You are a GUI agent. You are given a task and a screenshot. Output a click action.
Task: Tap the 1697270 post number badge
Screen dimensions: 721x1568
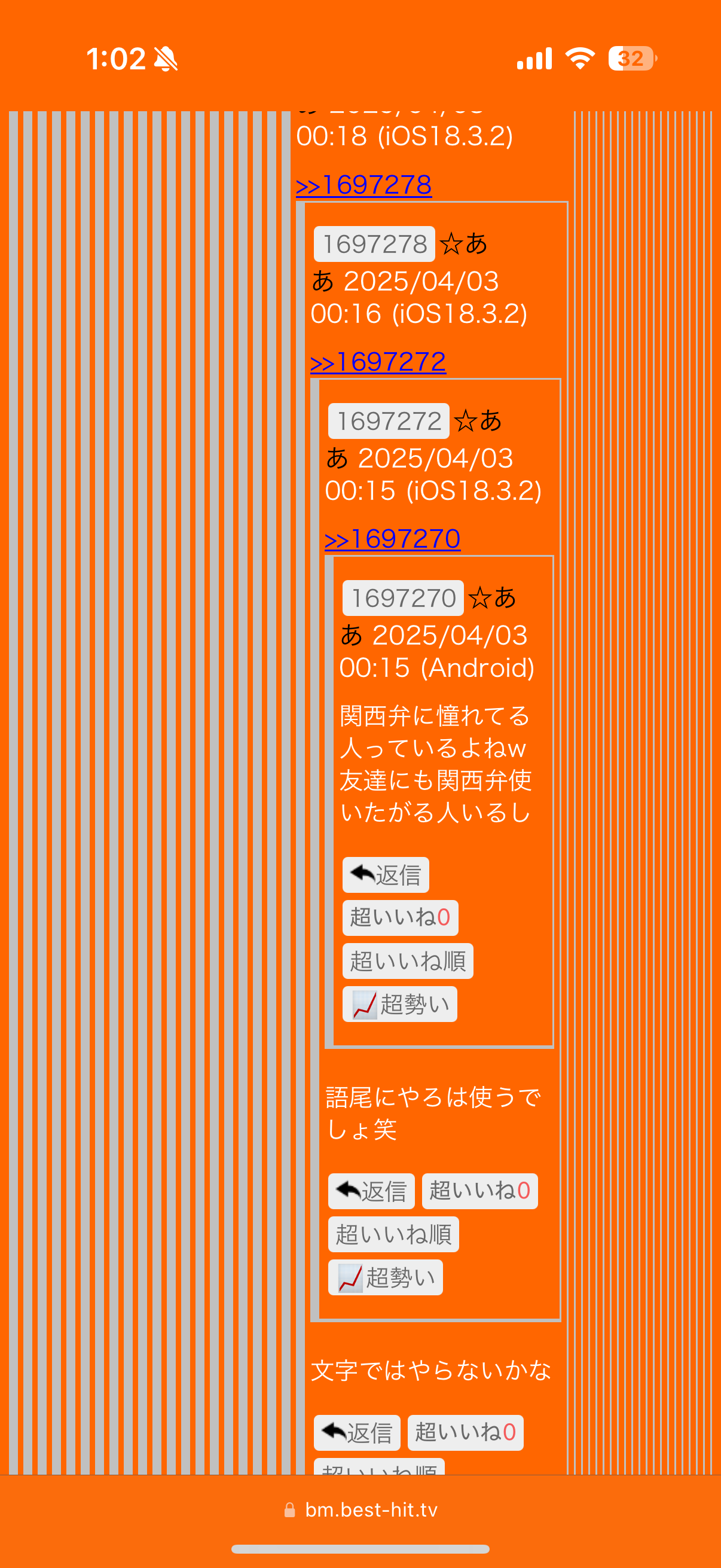click(403, 599)
